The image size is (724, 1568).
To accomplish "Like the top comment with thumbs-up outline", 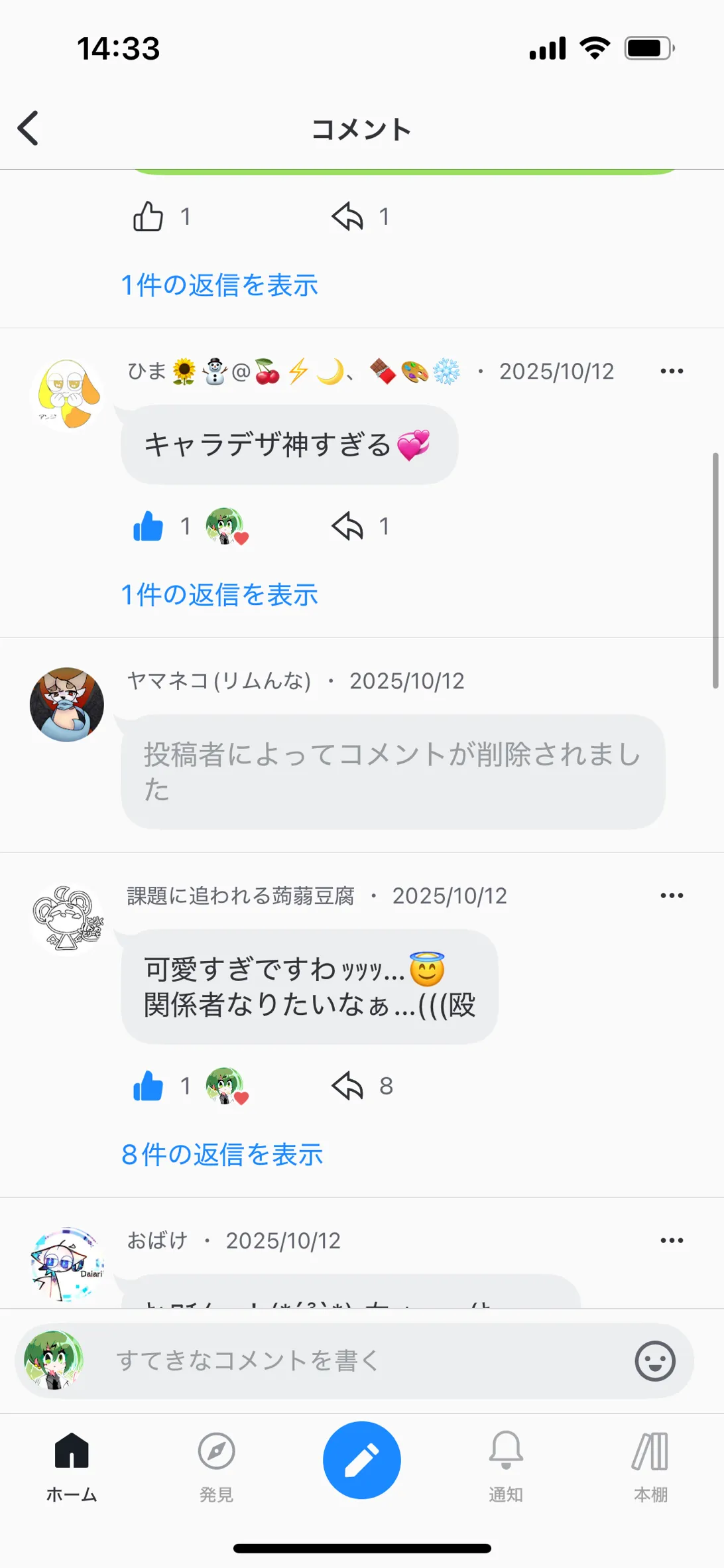I will coord(148,217).
